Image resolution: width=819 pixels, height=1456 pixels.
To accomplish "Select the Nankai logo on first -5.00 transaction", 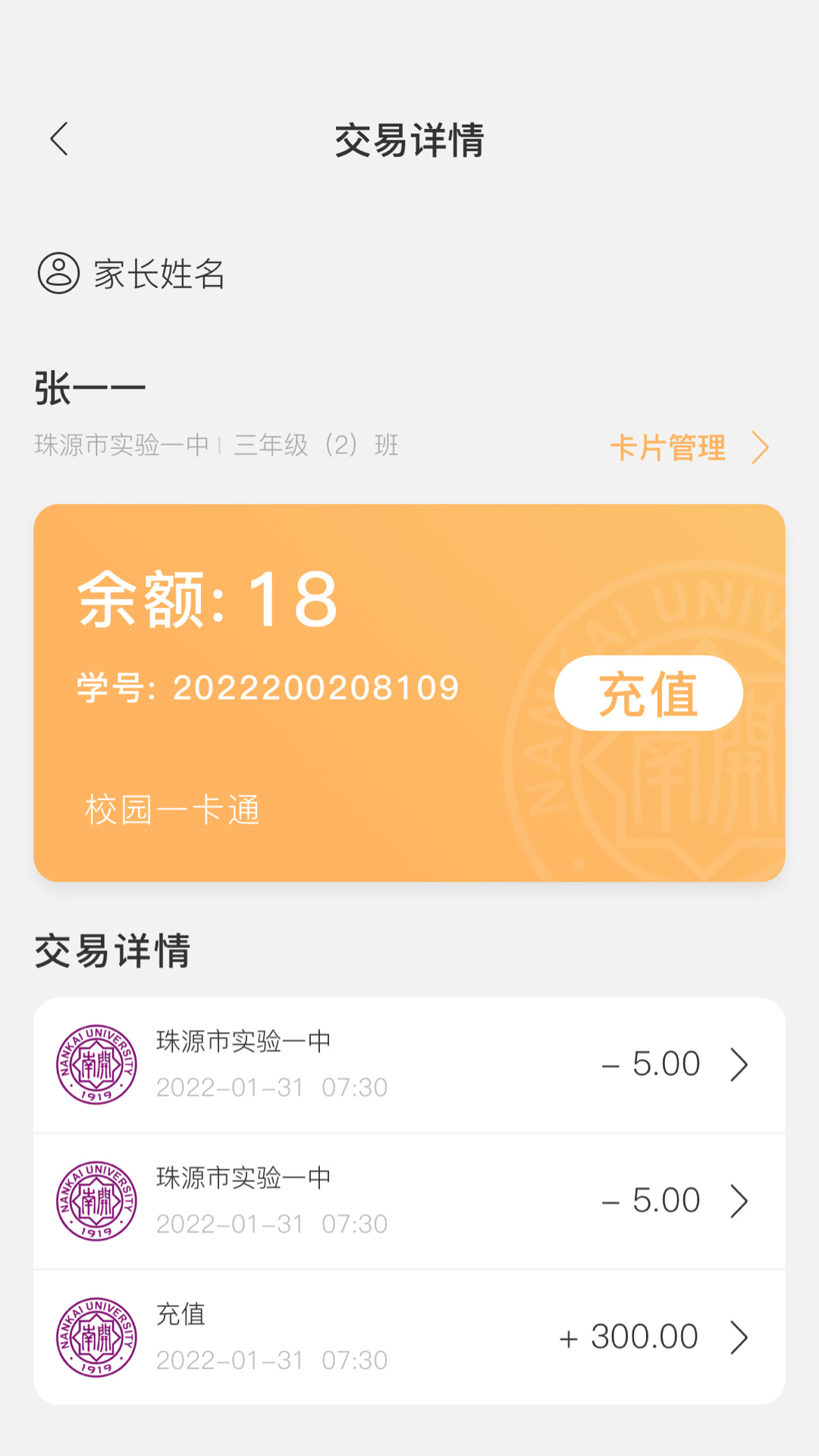I will click(x=96, y=1065).
